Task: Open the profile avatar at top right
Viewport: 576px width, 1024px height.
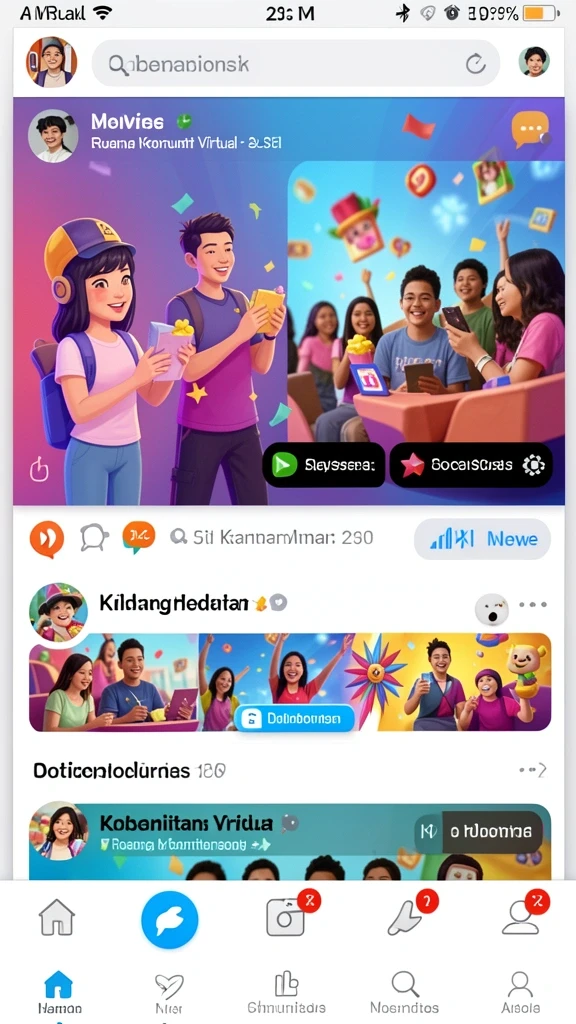Action: point(534,62)
